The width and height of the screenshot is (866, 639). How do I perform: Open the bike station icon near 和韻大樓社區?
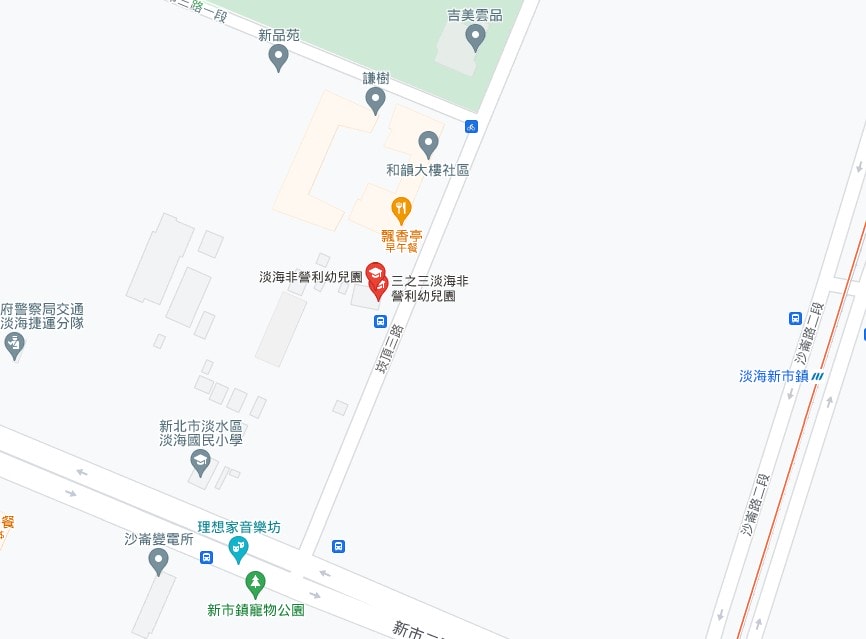tap(471, 126)
